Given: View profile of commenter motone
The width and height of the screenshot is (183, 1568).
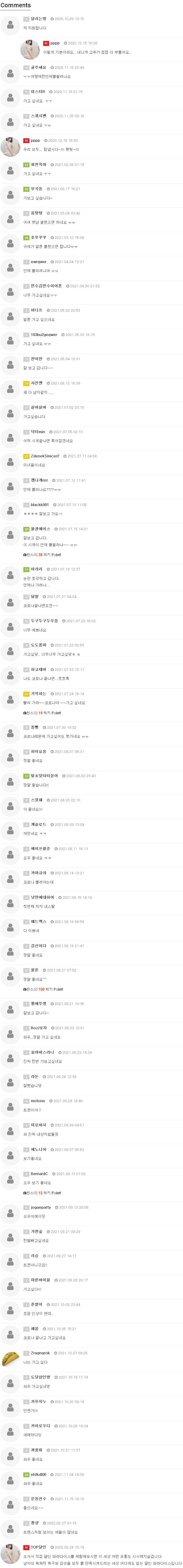Looking at the screenshot, I should (x=38, y=1101).
